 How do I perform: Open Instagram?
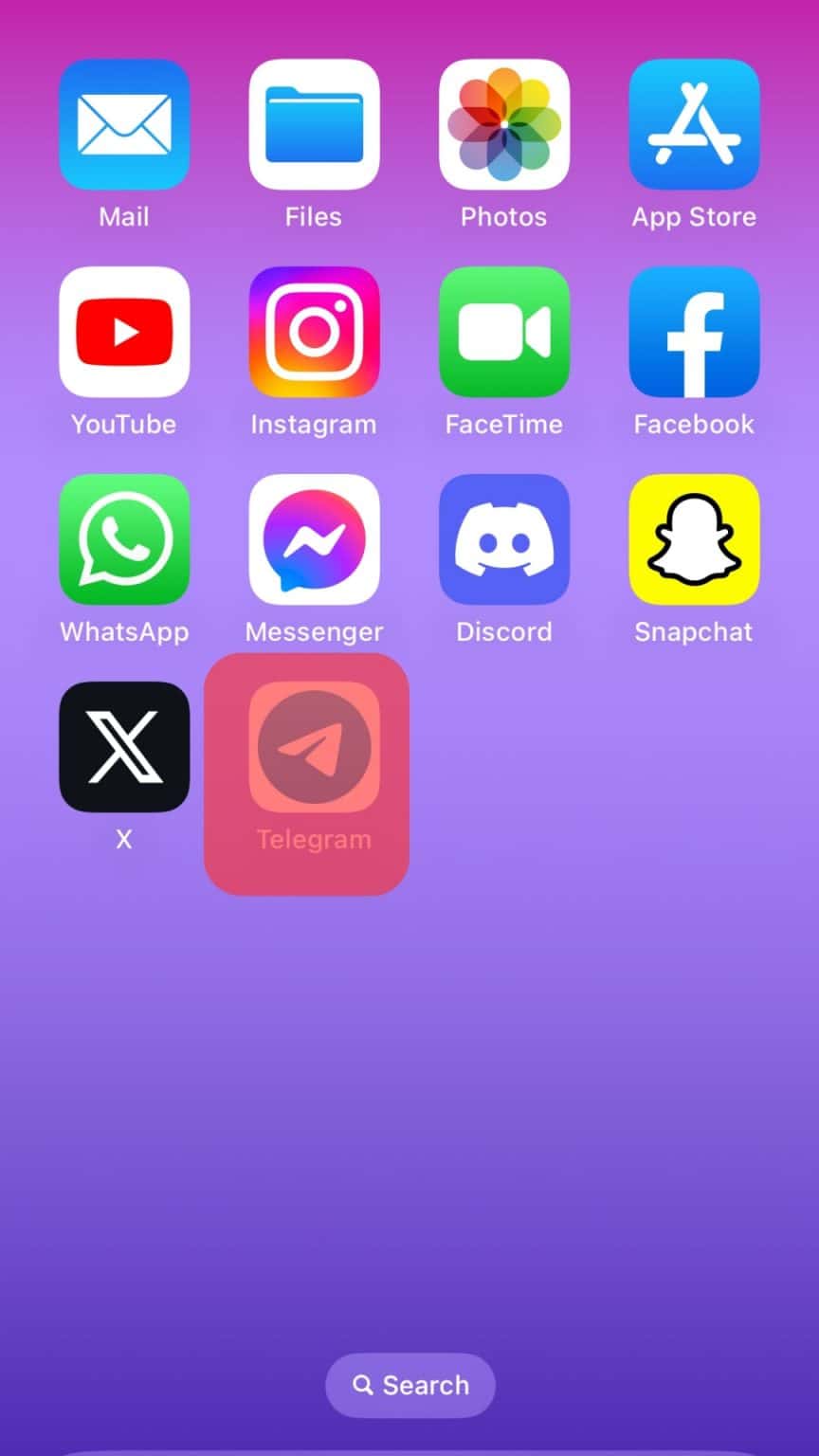click(314, 332)
